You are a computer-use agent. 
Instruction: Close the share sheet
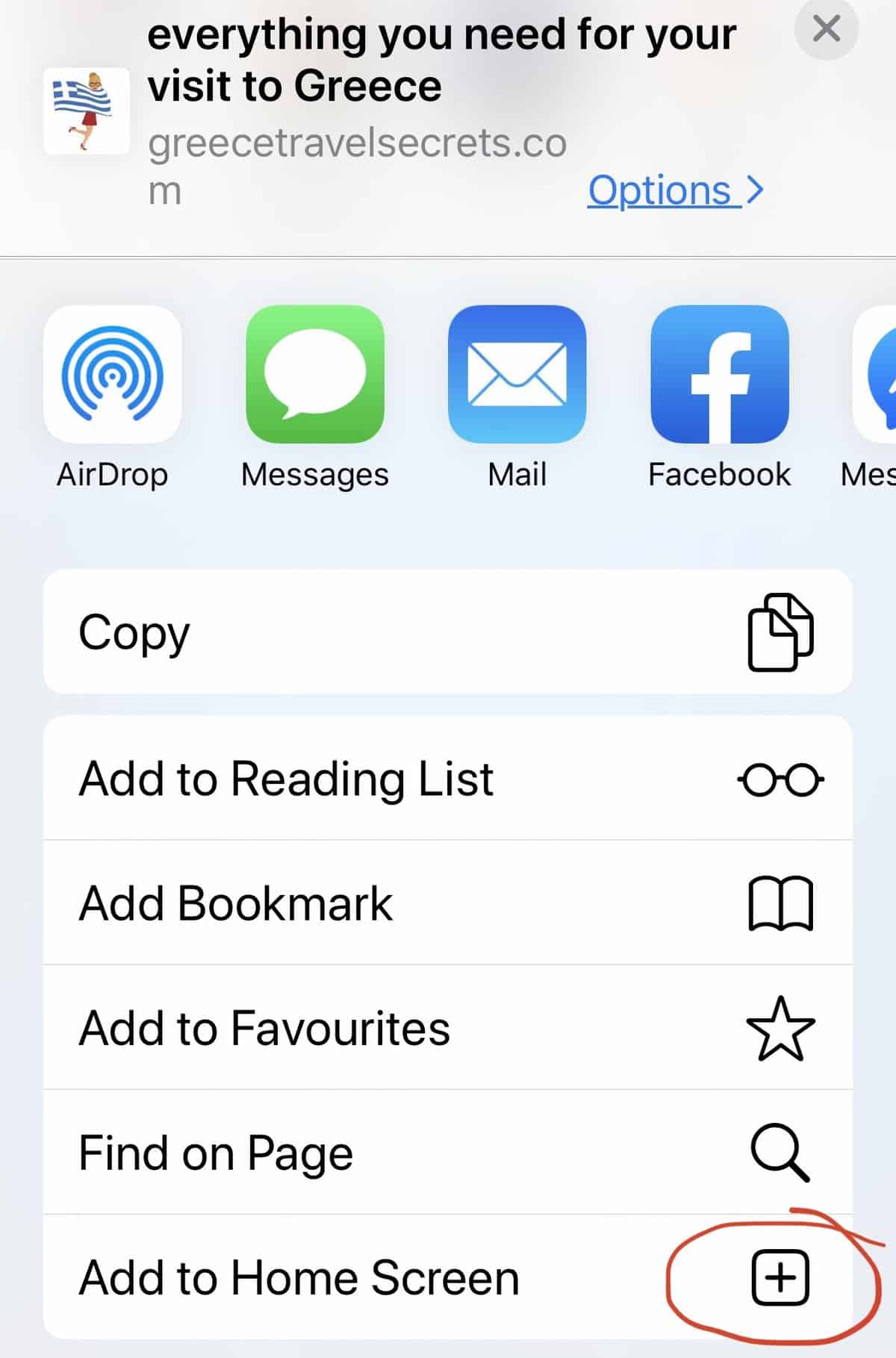[826, 30]
